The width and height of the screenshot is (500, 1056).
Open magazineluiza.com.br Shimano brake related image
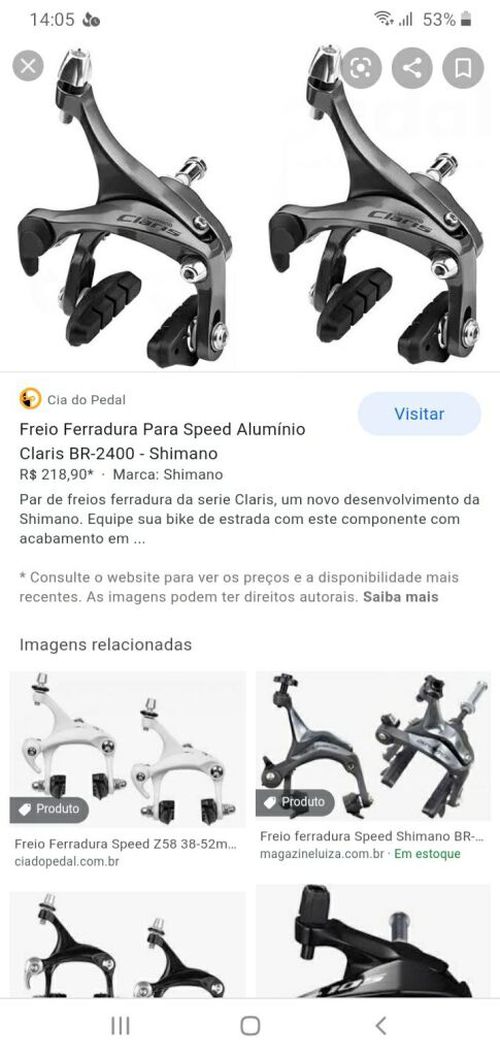pyautogui.click(x=373, y=766)
